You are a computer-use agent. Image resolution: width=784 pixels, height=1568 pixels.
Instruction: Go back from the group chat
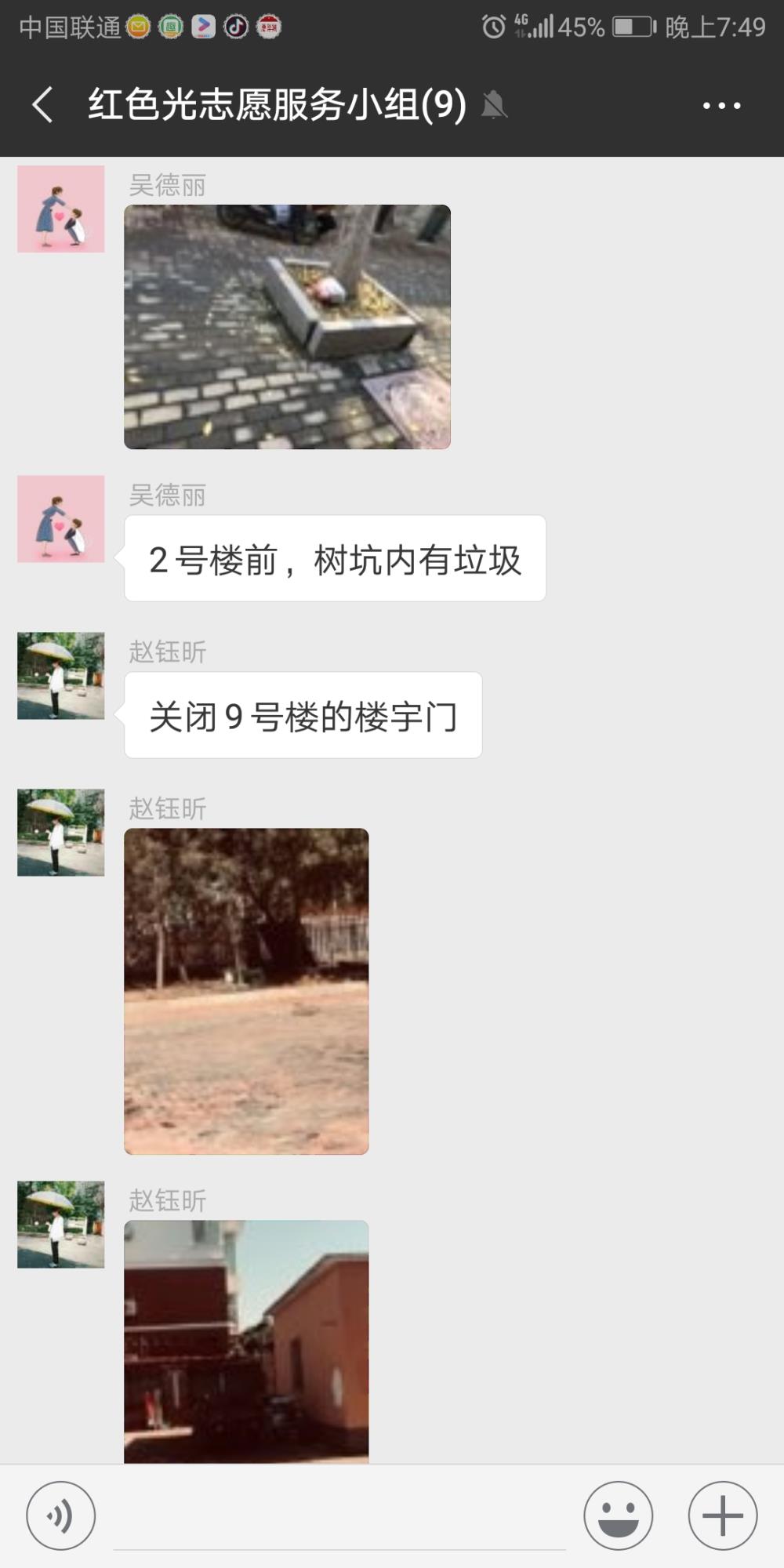(43, 105)
